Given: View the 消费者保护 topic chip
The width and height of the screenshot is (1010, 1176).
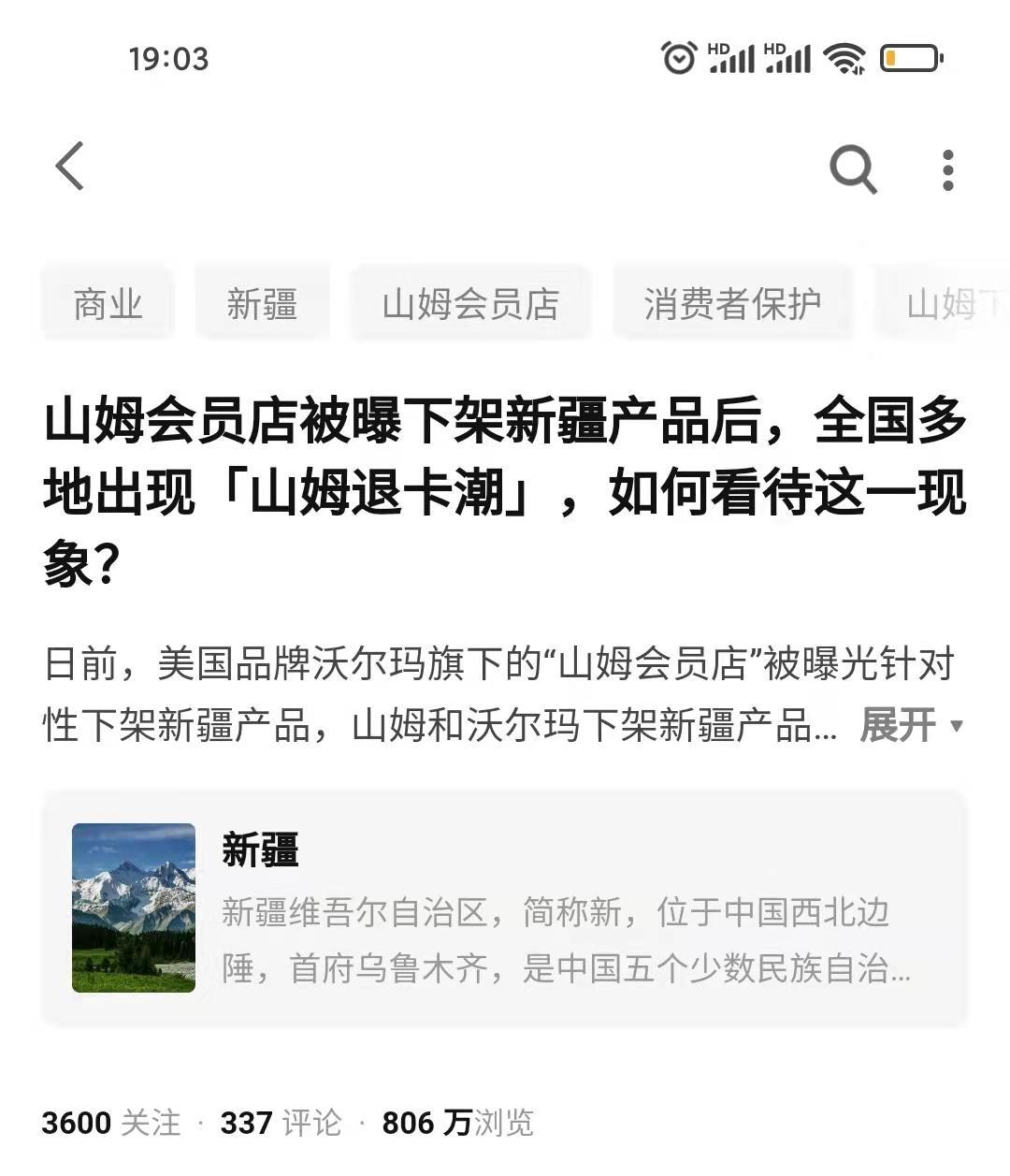Looking at the screenshot, I should pyautogui.click(x=732, y=304).
